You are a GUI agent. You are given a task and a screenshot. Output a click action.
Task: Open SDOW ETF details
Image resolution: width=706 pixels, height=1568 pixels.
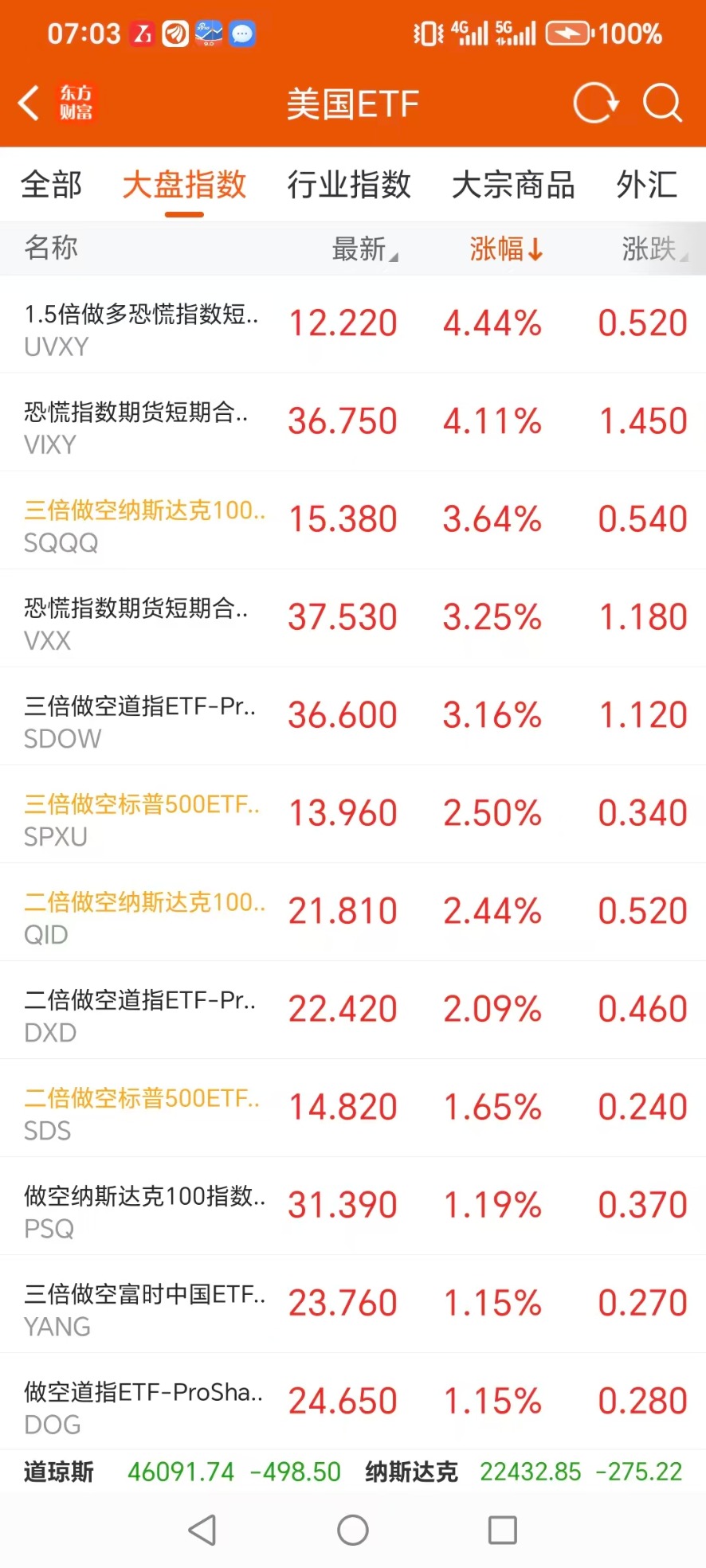pos(352,717)
